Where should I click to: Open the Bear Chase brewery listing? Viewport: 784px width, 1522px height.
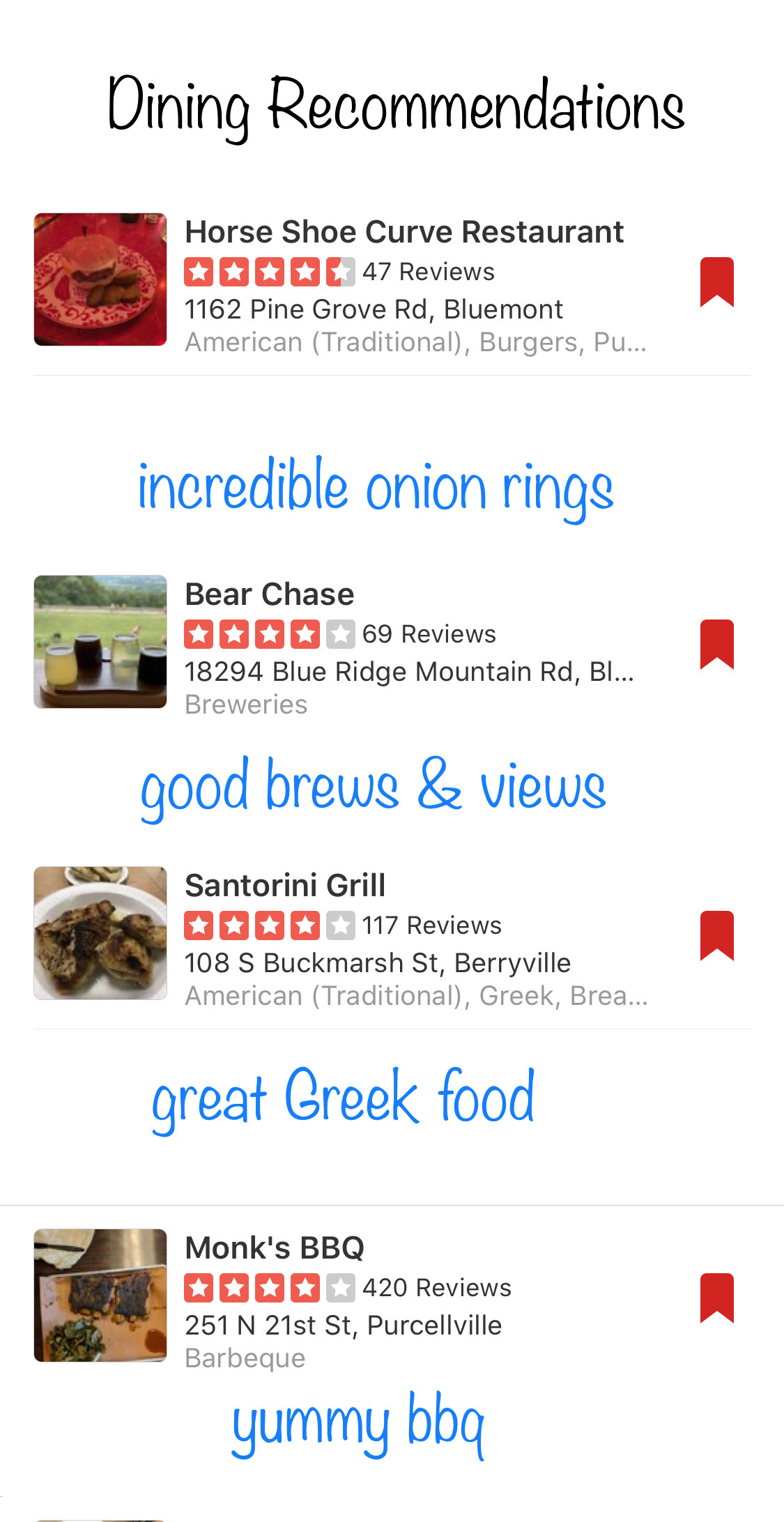point(270,594)
